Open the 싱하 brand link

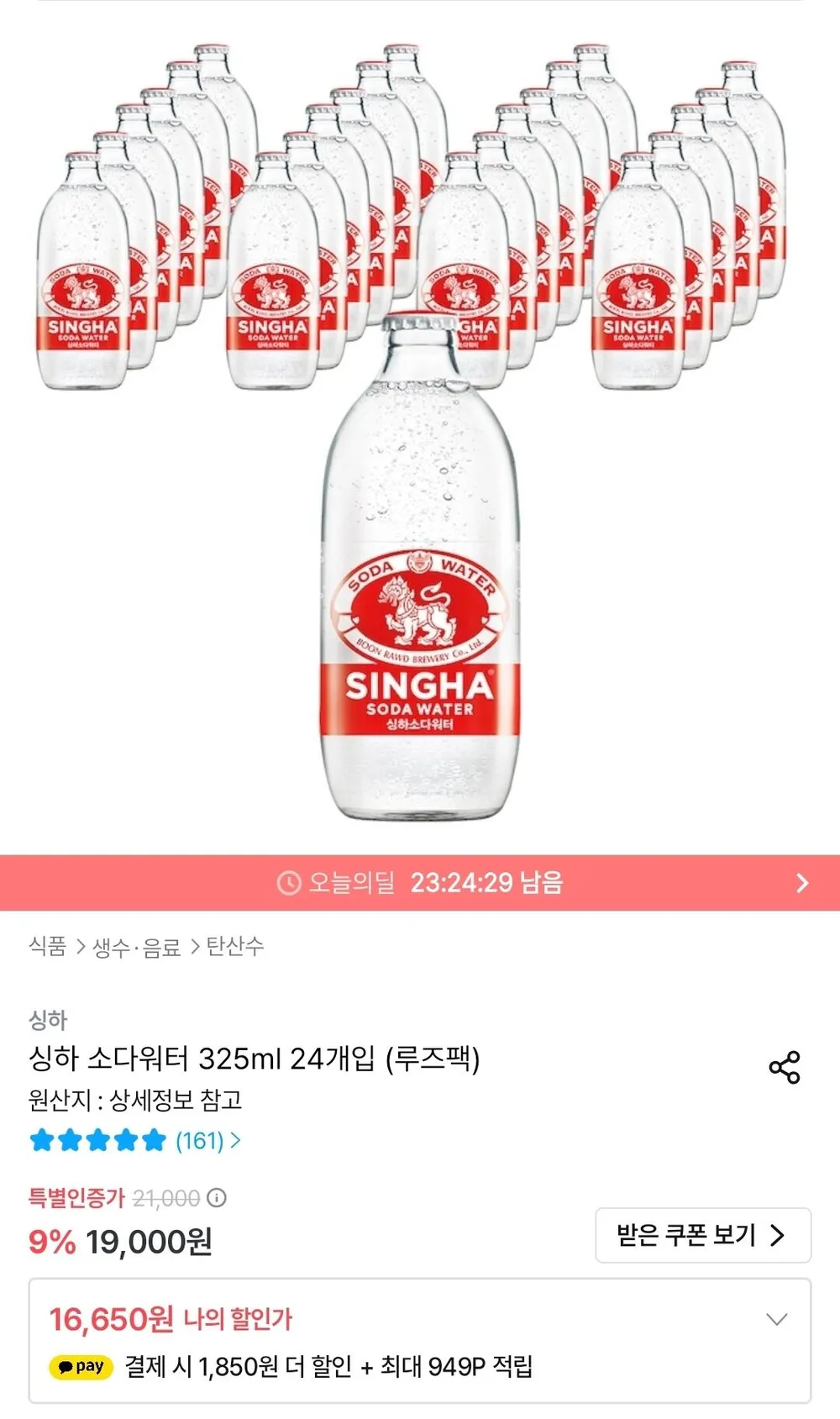48,1020
